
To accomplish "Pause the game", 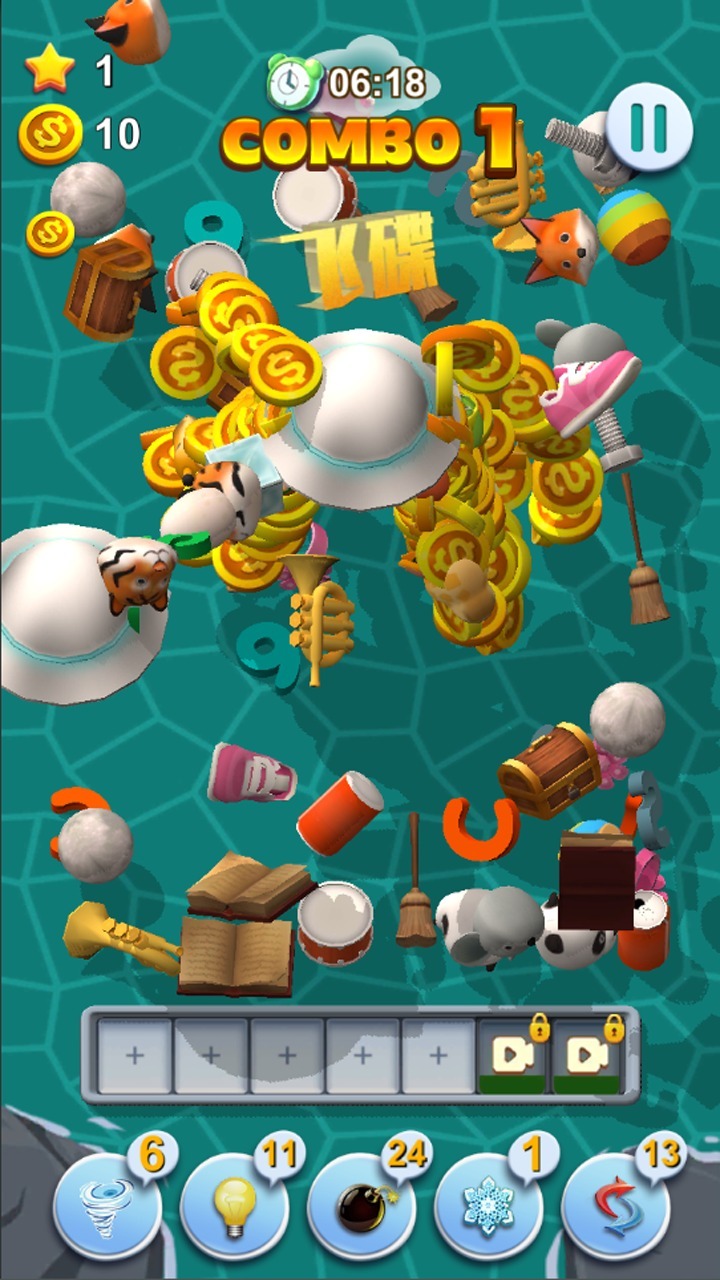I will pos(648,127).
